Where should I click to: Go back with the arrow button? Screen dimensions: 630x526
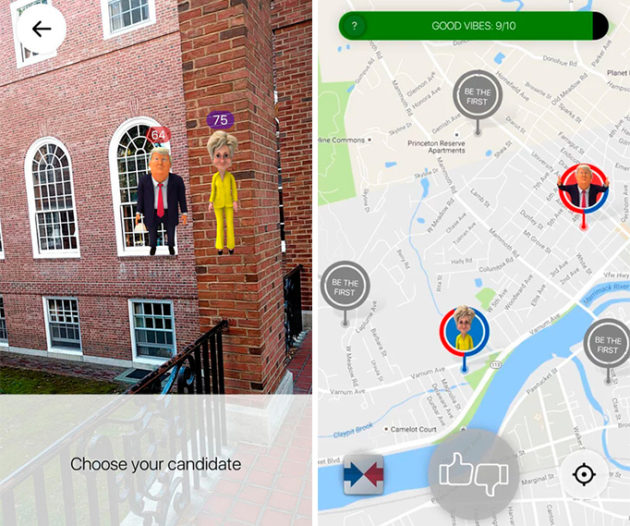click(41, 29)
